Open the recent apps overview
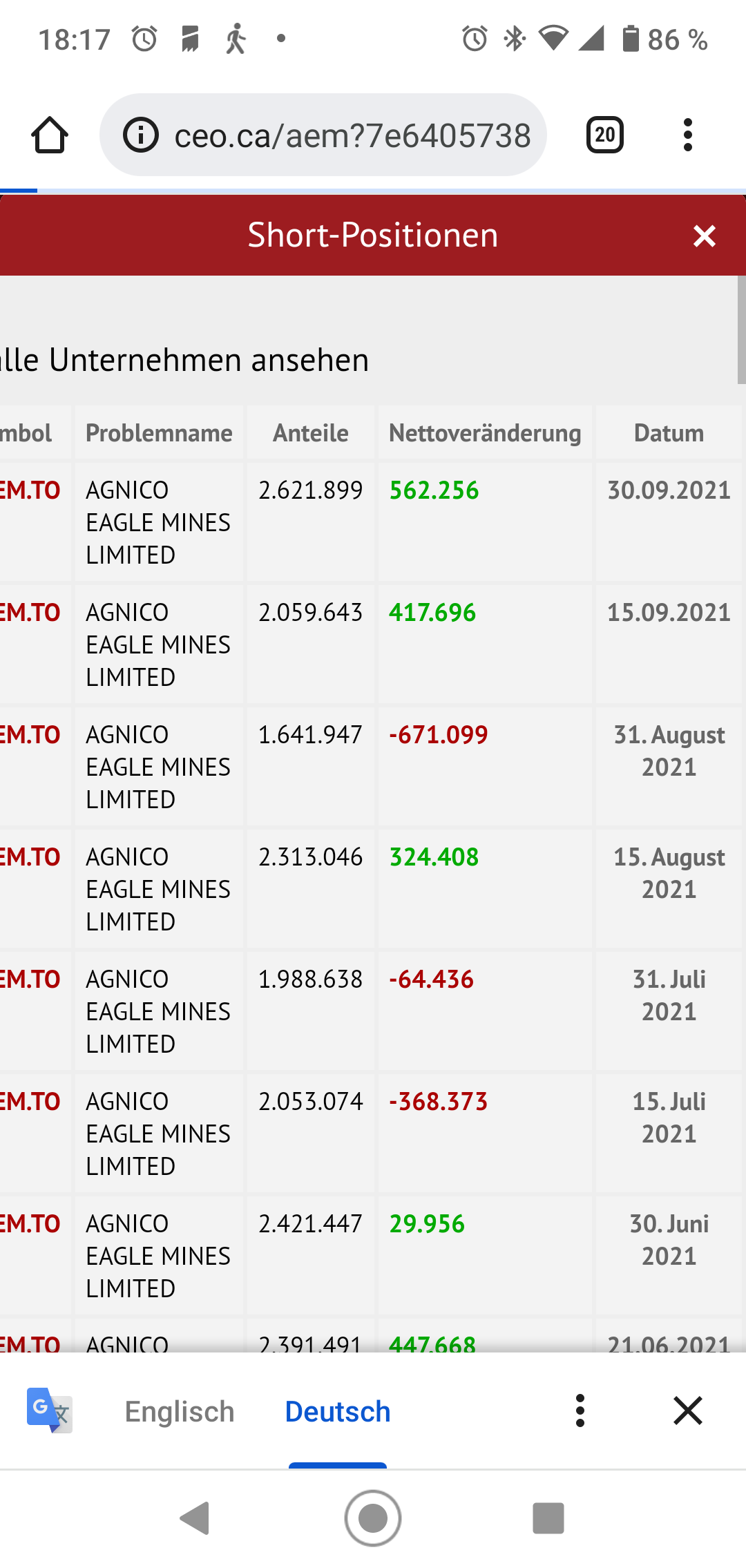Image resolution: width=746 pixels, height=1568 pixels. click(548, 1518)
